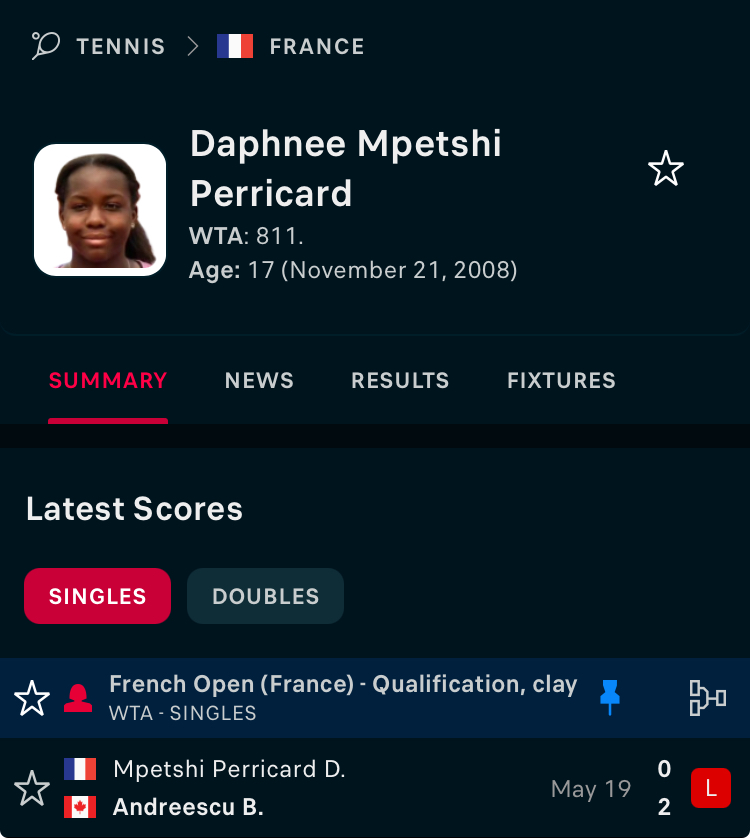Screen dimensions: 750x838
Task: Open French Open (France) Qualification tournament page
Action: pyautogui.click(x=343, y=685)
